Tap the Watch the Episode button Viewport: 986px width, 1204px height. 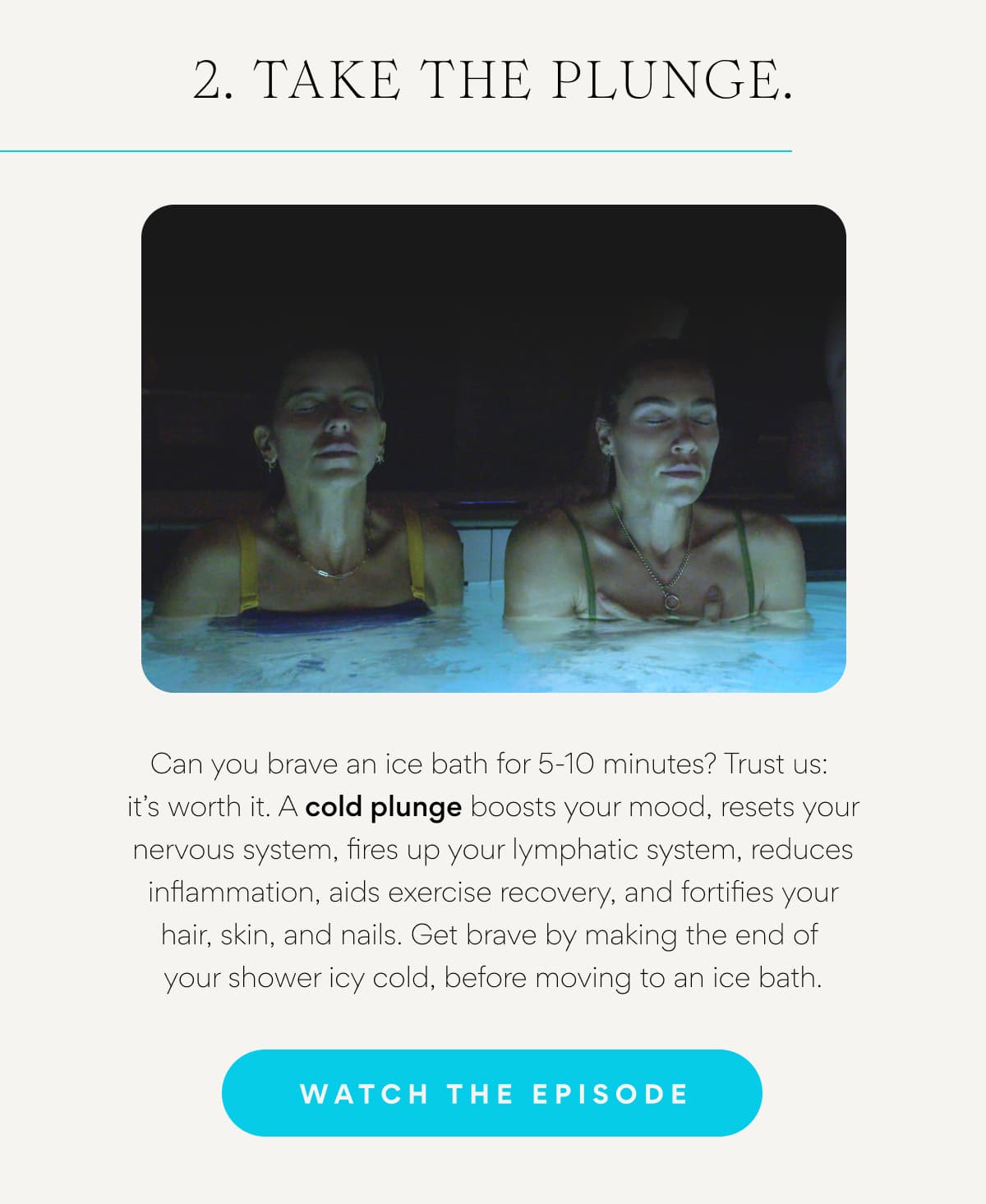pyautogui.click(x=491, y=1093)
